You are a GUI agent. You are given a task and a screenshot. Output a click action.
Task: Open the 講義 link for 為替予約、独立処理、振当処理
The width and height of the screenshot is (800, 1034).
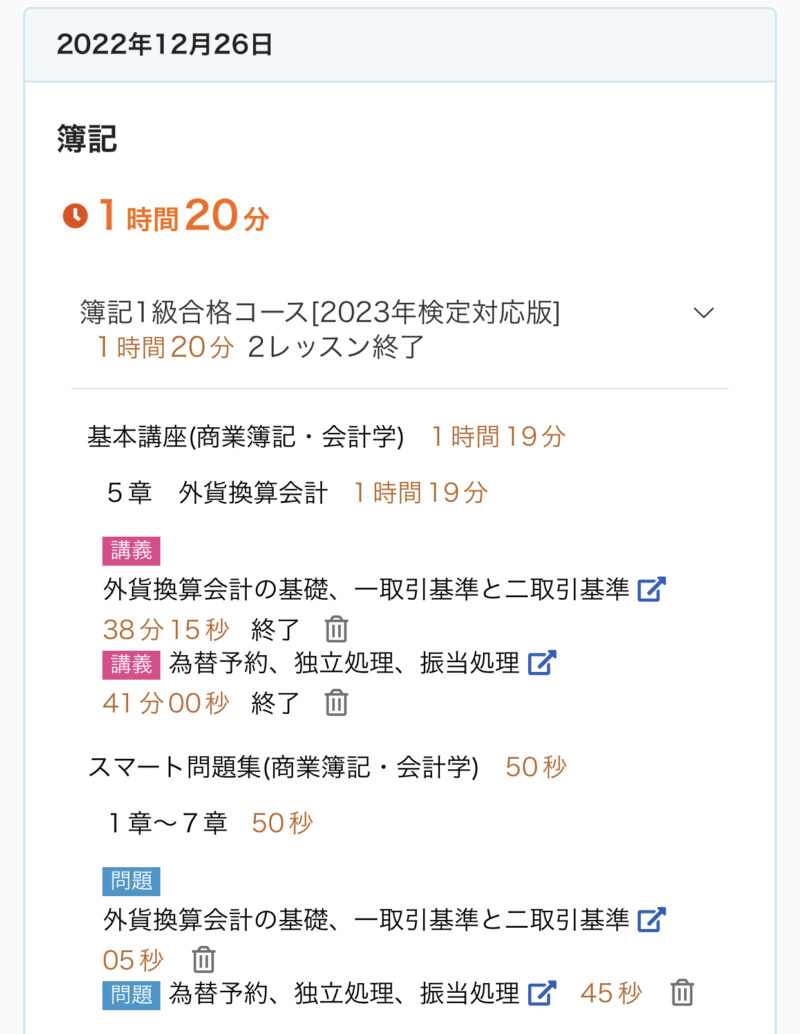pyautogui.click(x=542, y=662)
